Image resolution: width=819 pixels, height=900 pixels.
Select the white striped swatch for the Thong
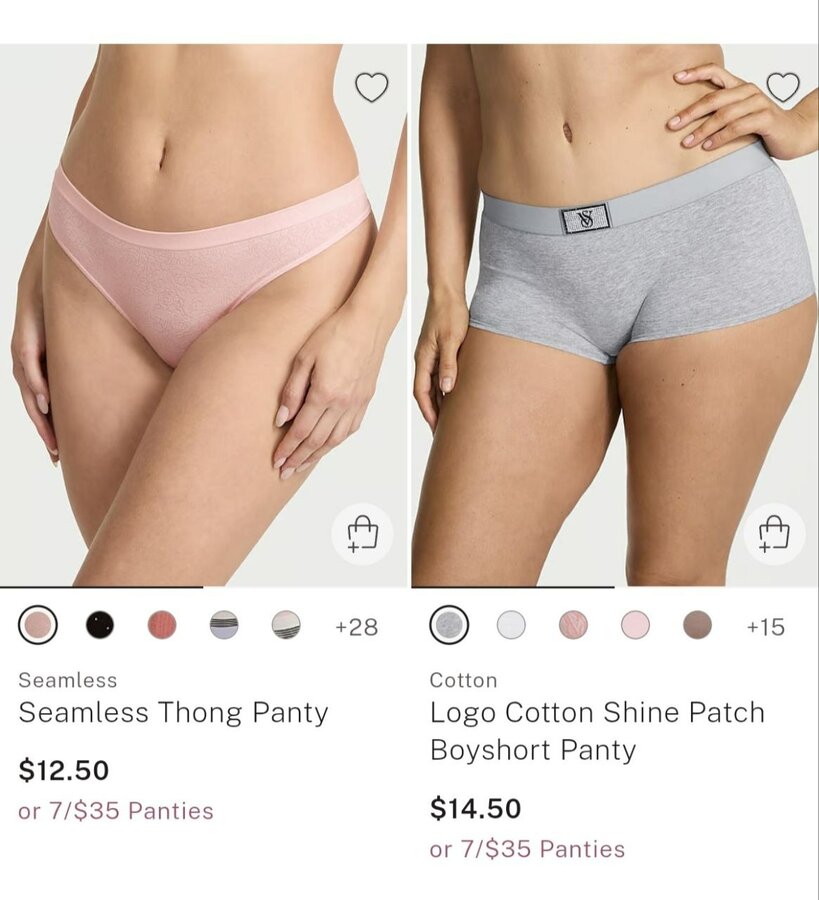pyautogui.click(x=286, y=626)
